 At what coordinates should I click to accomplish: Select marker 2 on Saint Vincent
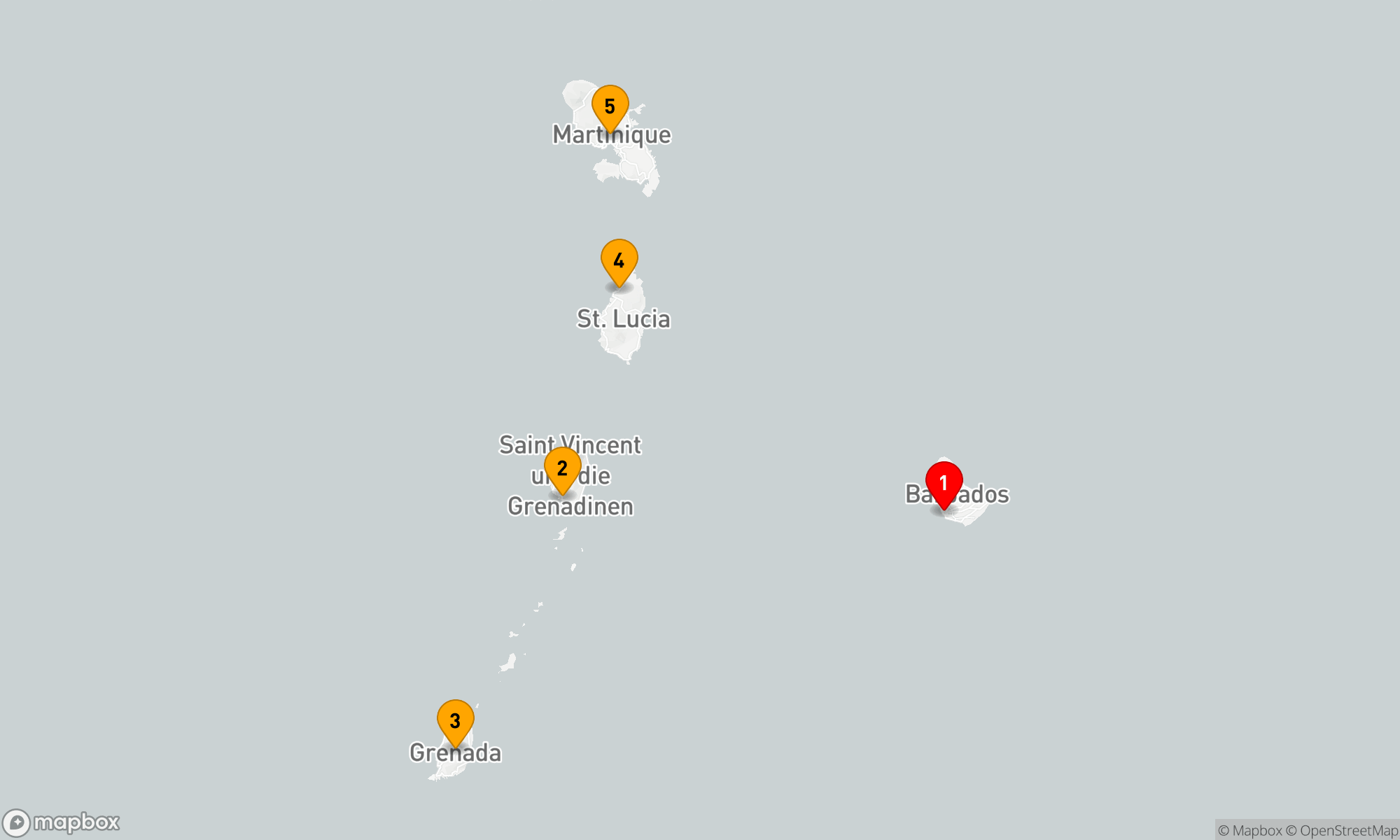(x=562, y=468)
